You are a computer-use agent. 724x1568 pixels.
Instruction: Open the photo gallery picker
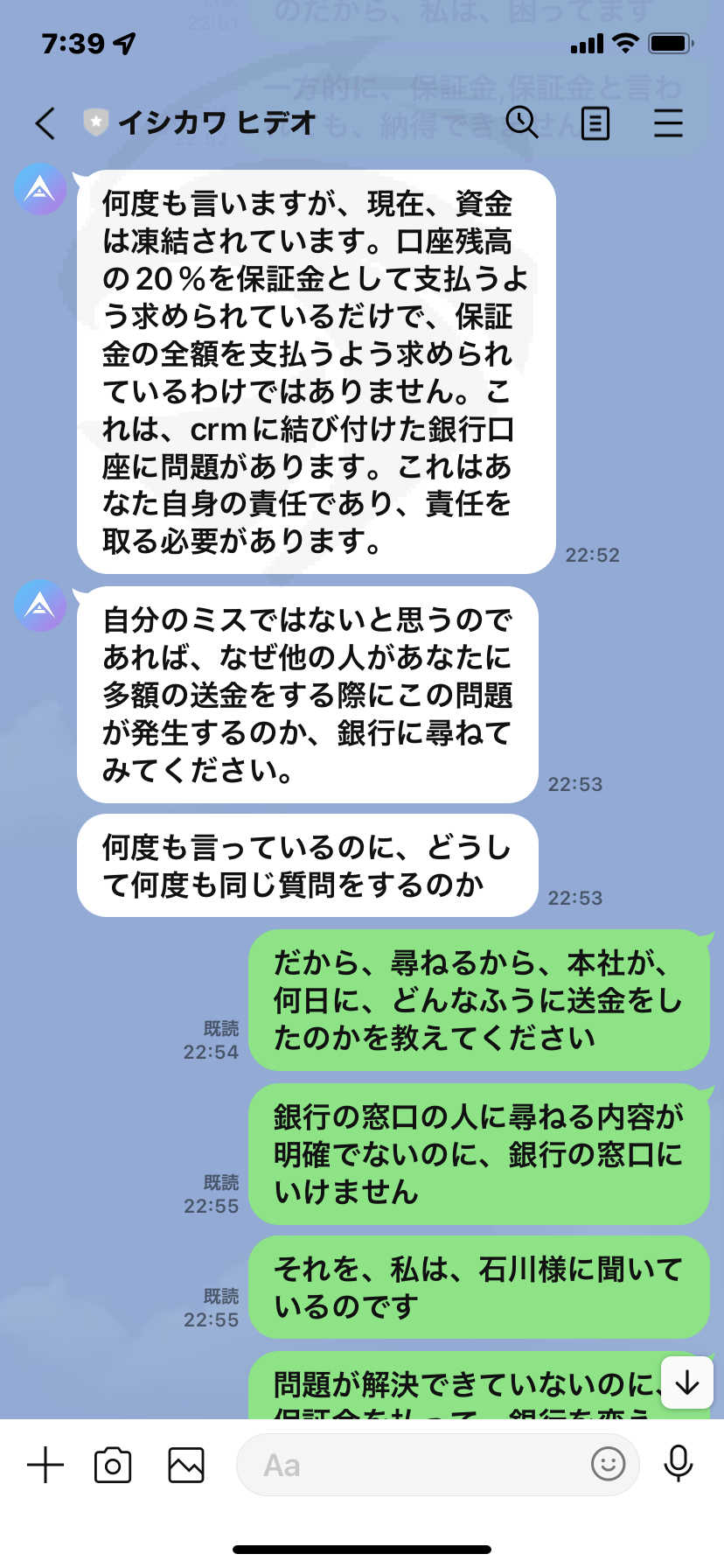[x=186, y=1465]
